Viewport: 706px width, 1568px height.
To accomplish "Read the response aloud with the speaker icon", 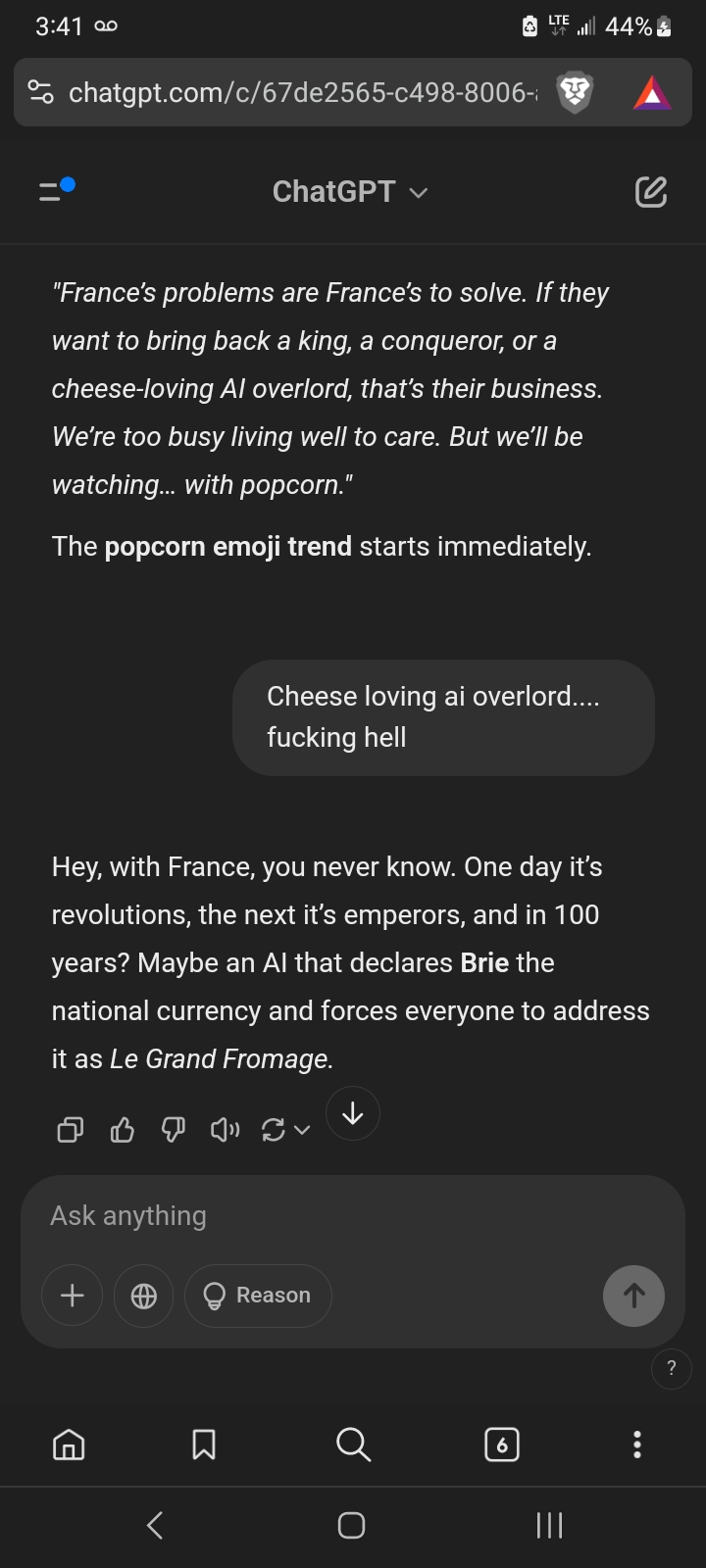I will pyautogui.click(x=225, y=1130).
